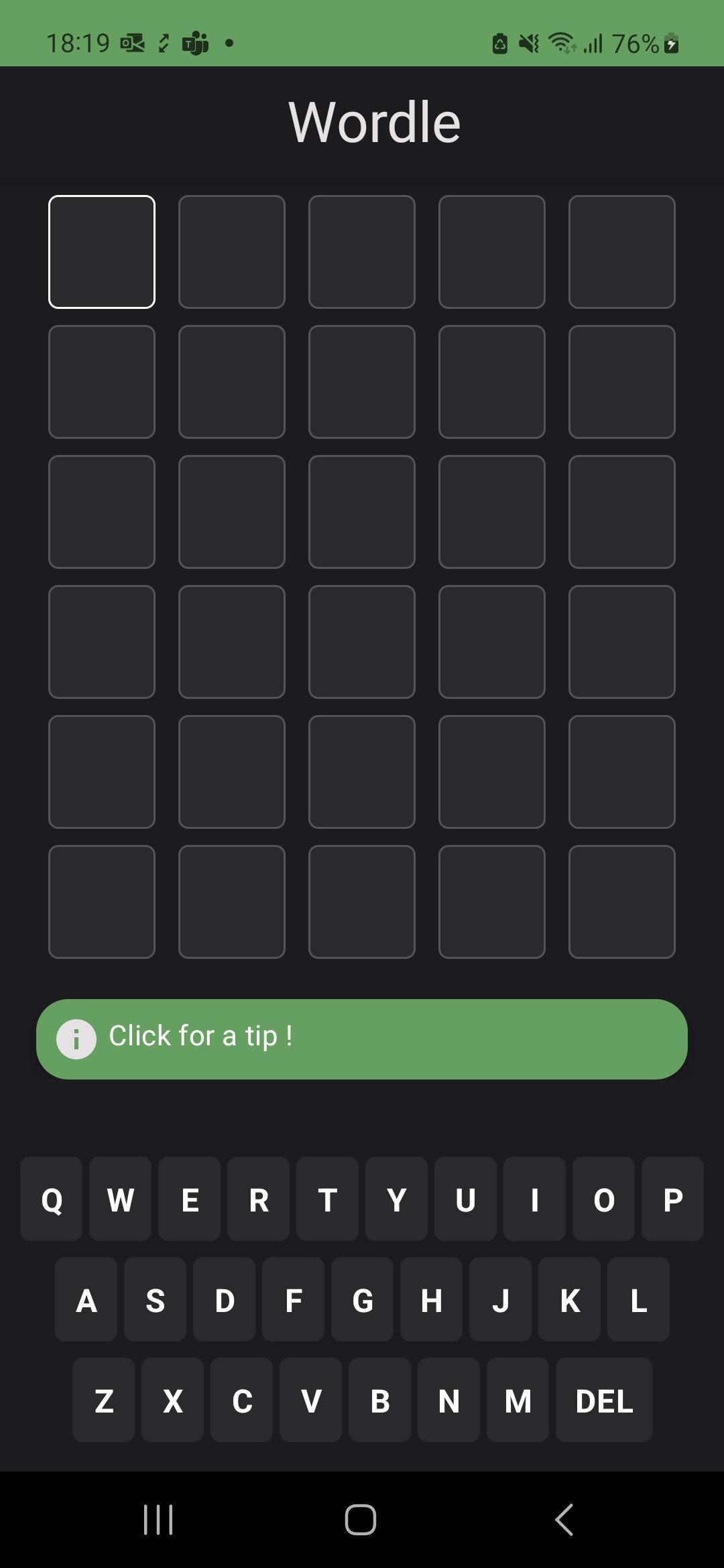Tap the Z key

(104, 1400)
